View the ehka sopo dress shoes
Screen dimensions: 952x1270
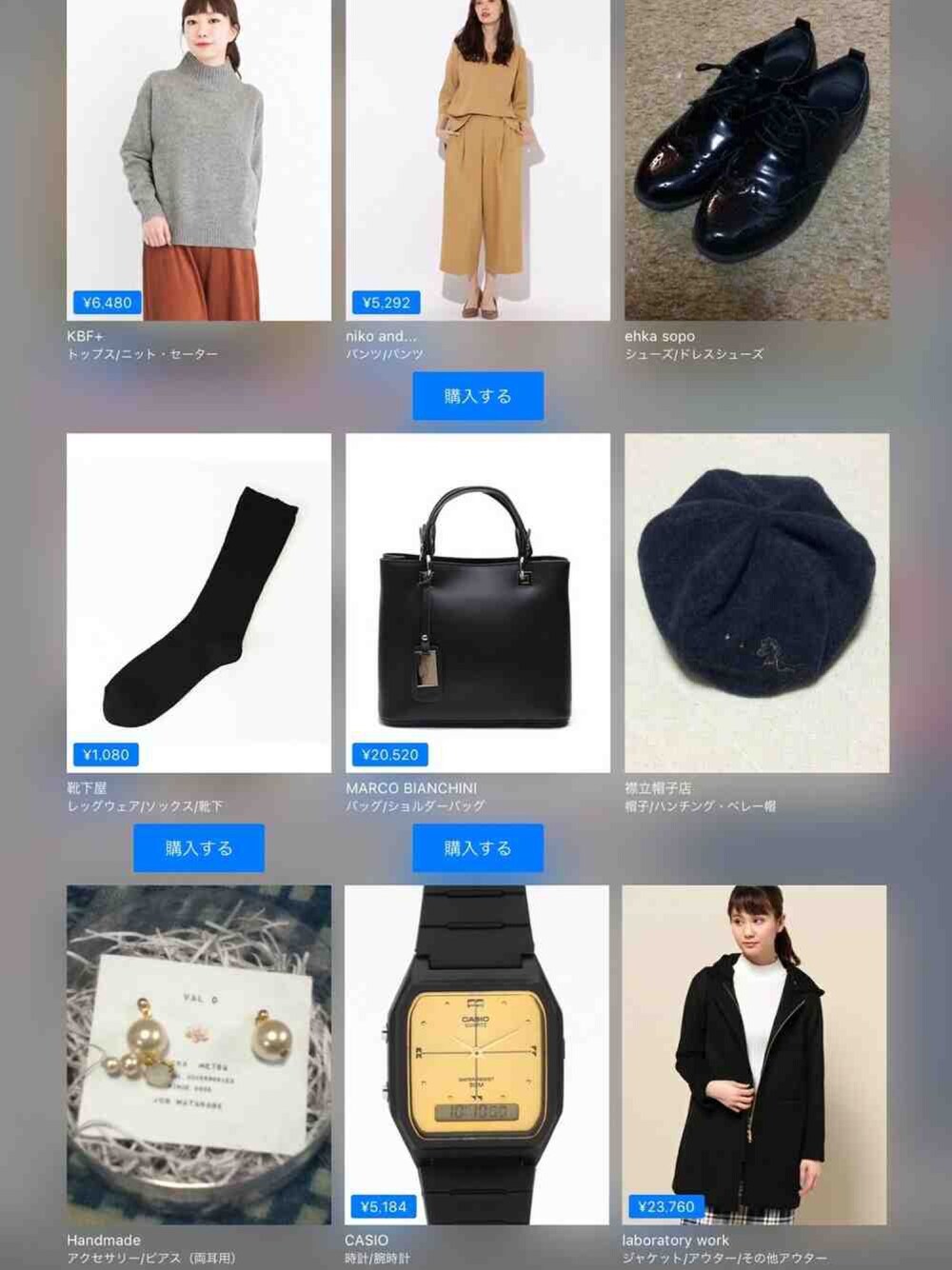tap(756, 159)
